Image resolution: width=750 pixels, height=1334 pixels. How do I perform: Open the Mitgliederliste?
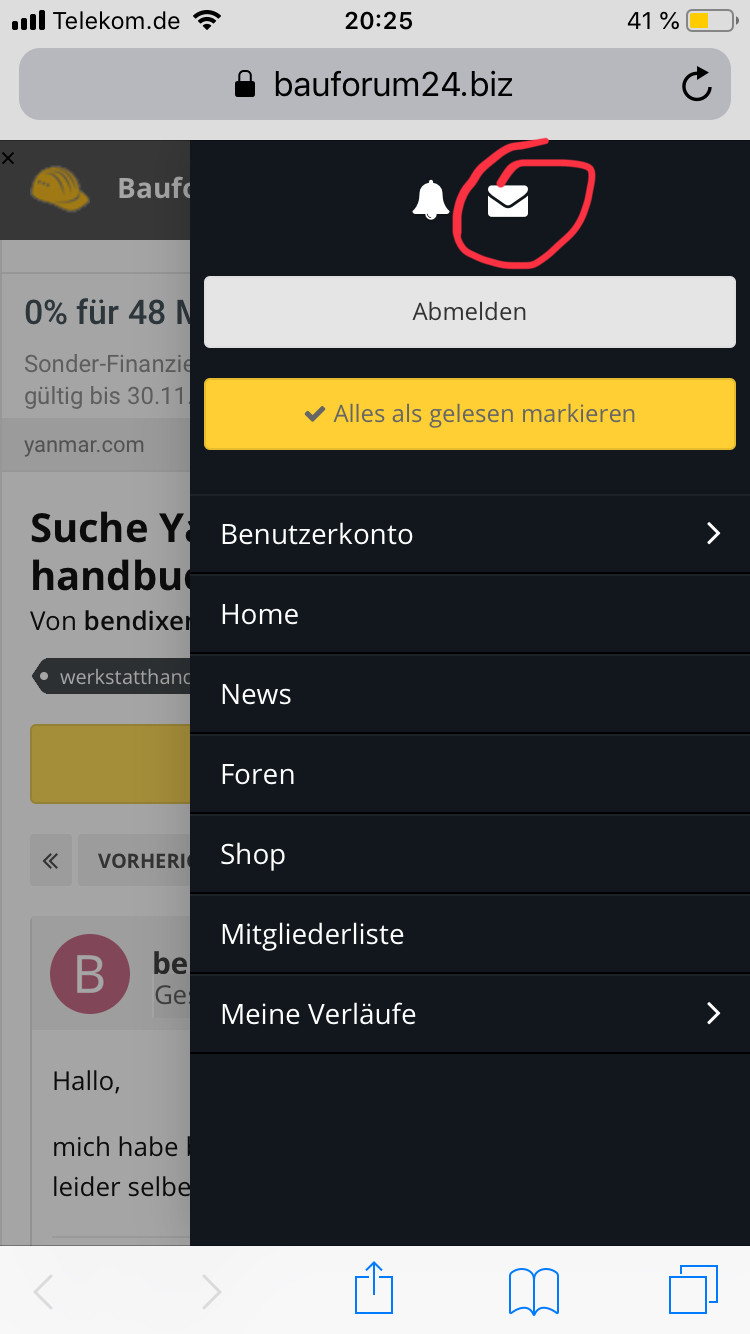pyautogui.click(x=470, y=934)
